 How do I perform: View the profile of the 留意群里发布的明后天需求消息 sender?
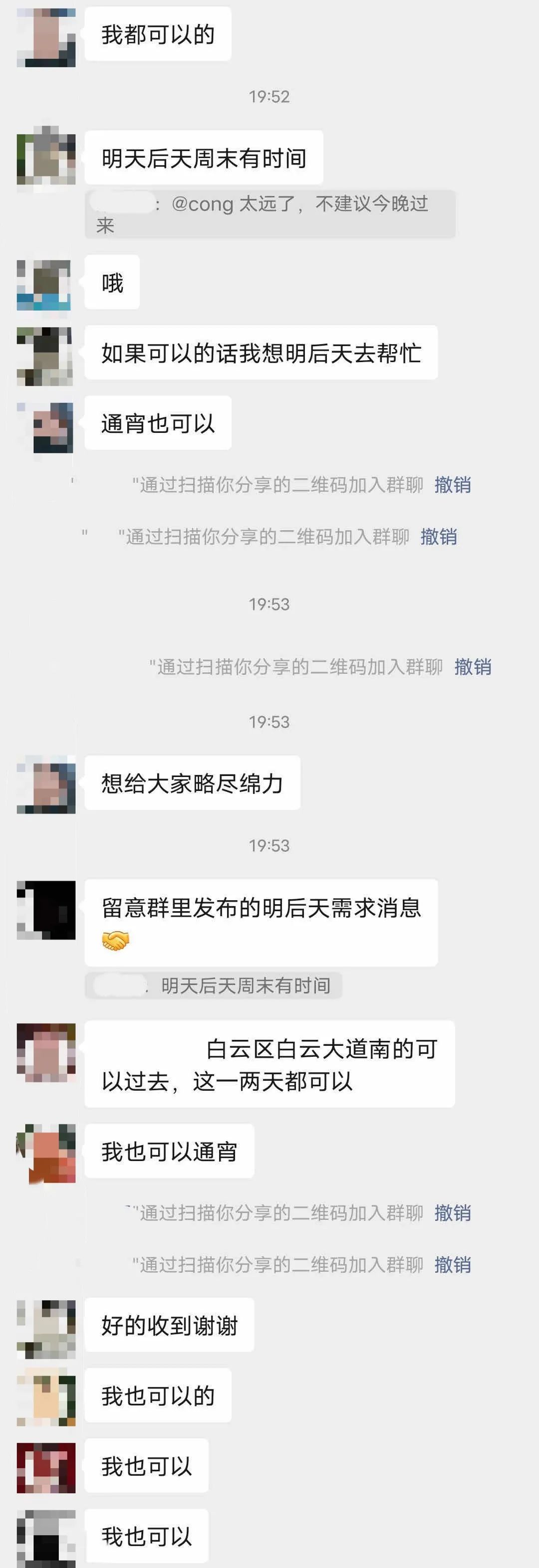click(x=46, y=910)
